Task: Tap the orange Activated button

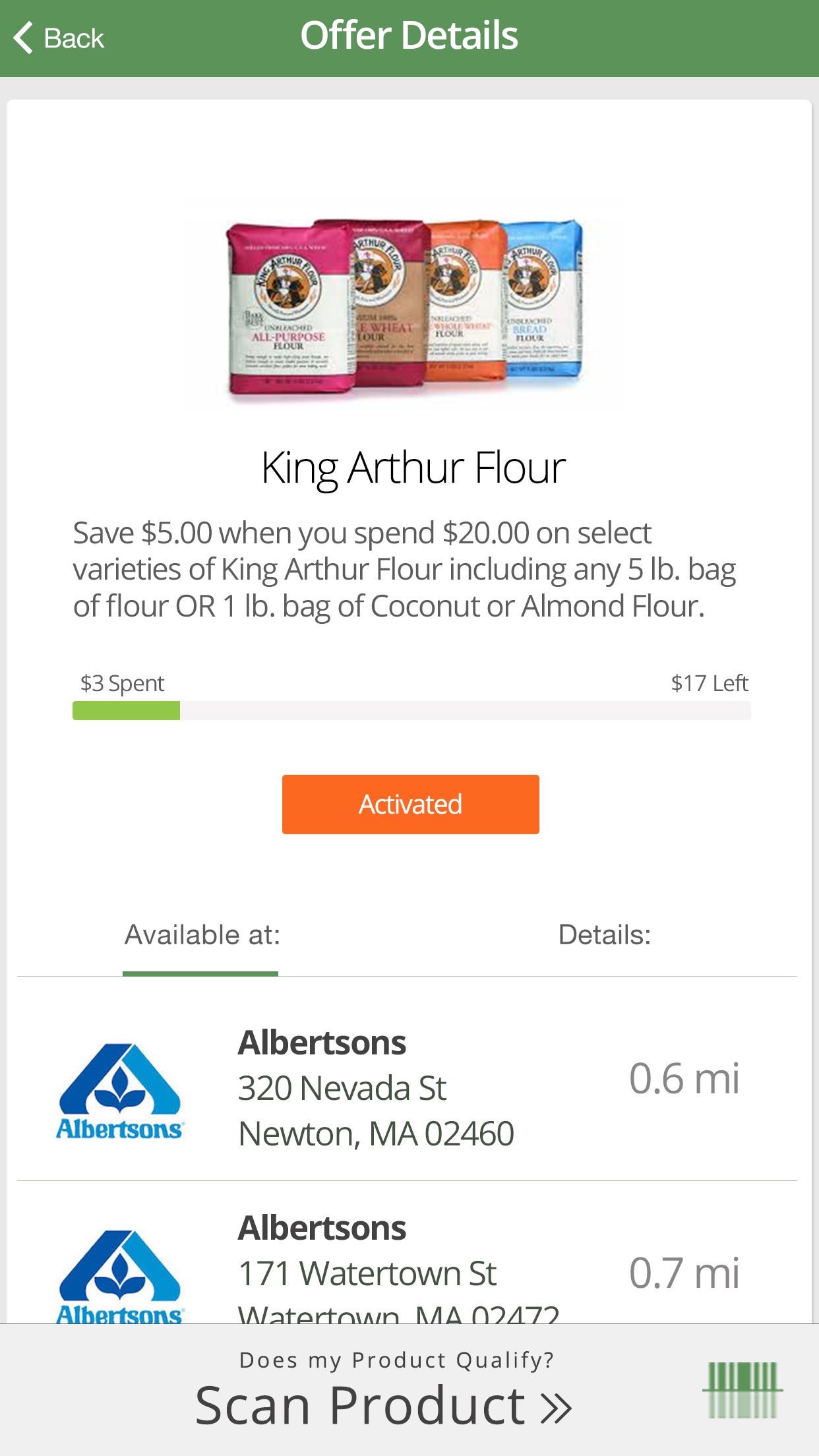Action: (410, 804)
